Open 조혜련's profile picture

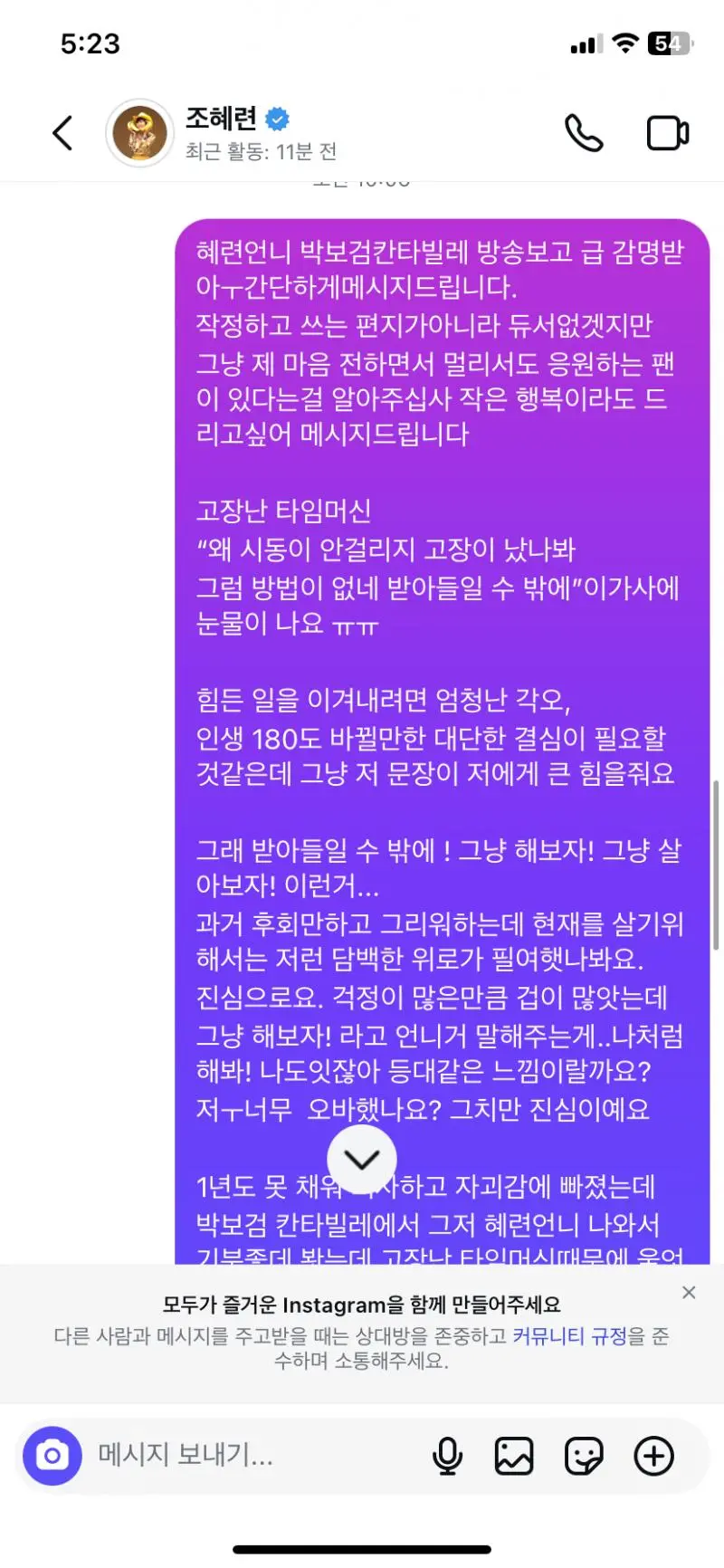point(139,133)
